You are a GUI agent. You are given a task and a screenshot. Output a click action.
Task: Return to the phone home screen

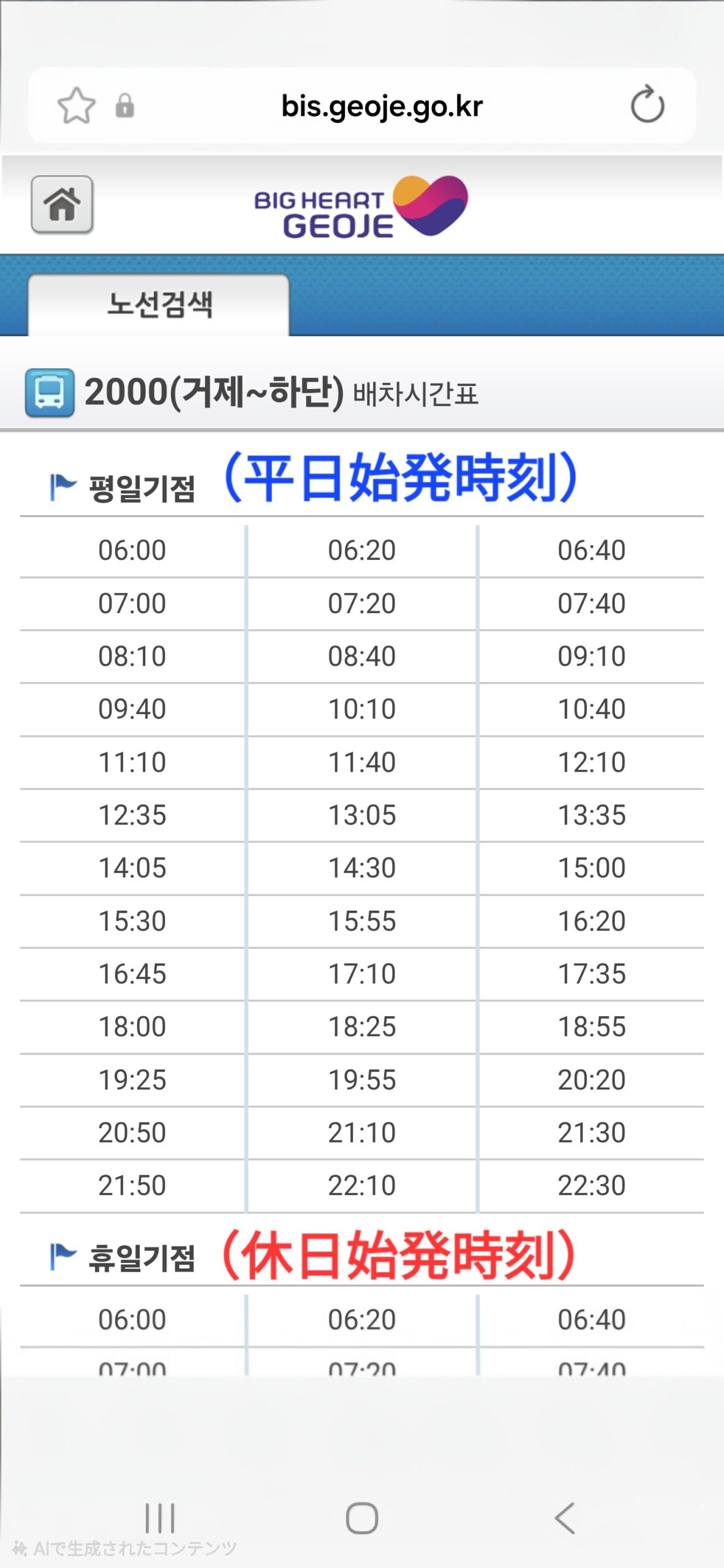coord(362,1518)
